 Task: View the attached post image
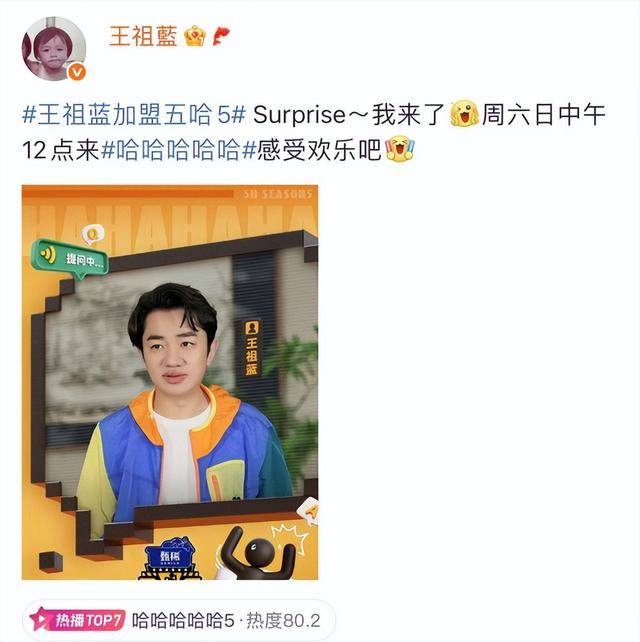(x=170, y=382)
